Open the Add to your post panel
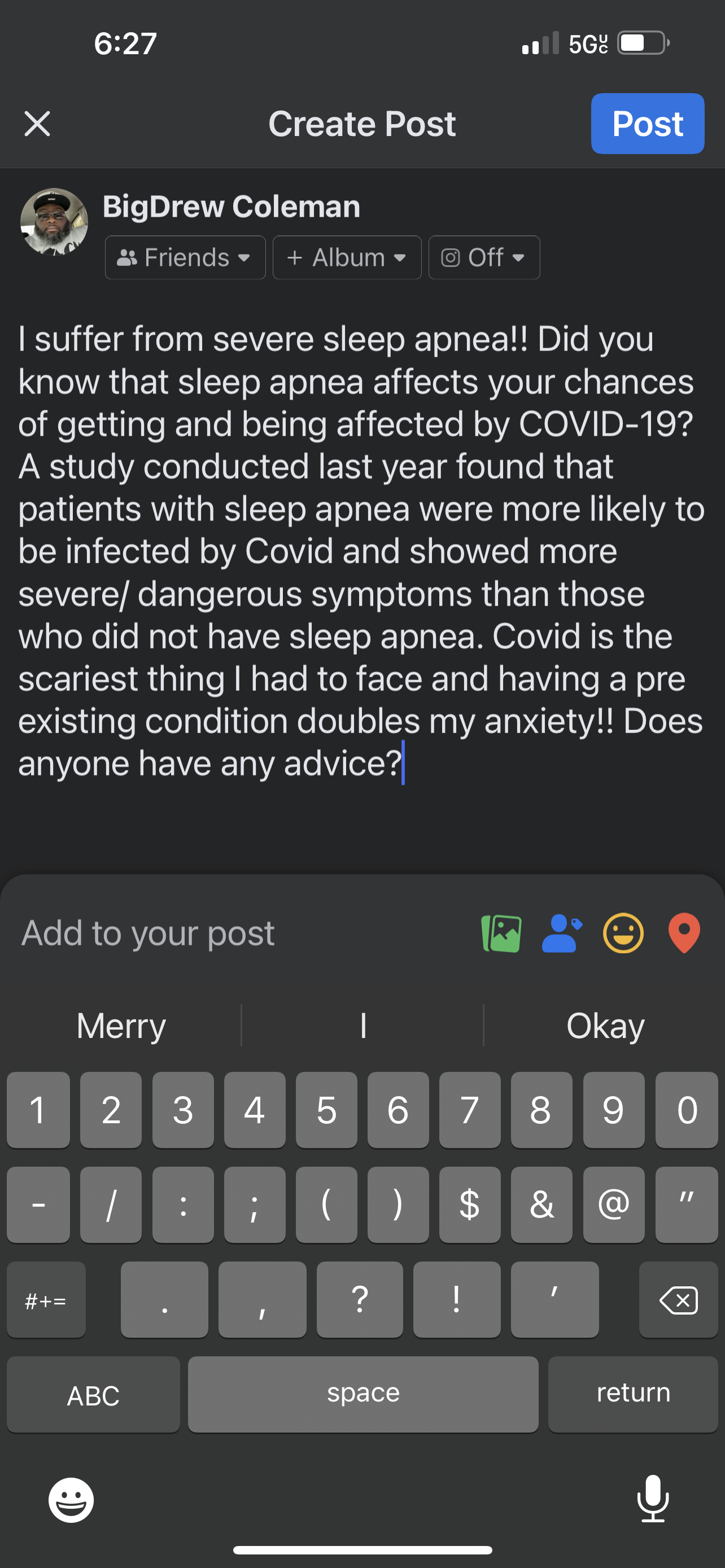 click(148, 933)
